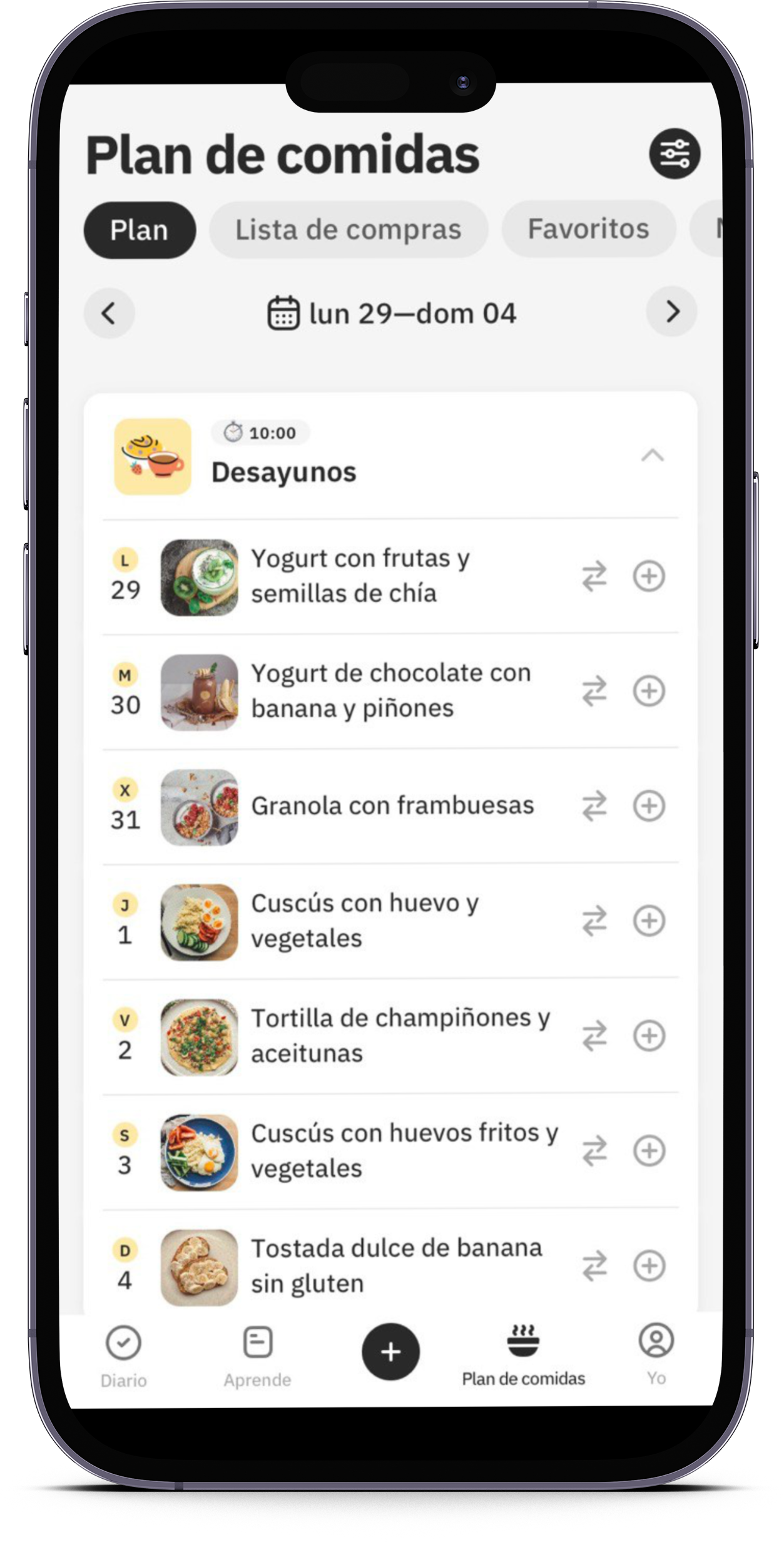Open the lun 29—dom 04 calendar picker
Image resolution: width=784 pixels, height=1542 pixels.
[392, 313]
